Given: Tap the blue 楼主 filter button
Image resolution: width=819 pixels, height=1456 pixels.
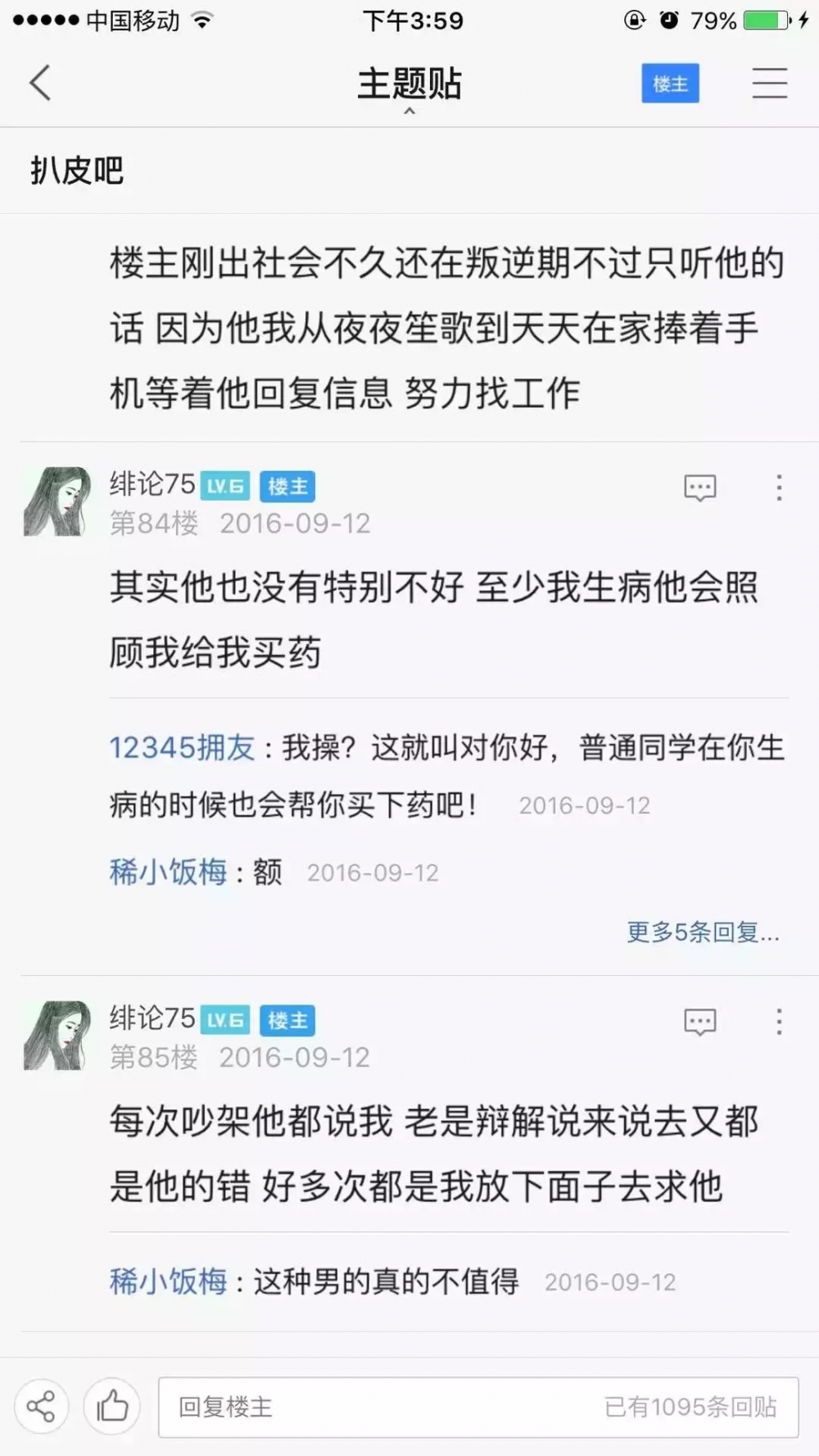Looking at the screenshot, I should coord(670,83).
